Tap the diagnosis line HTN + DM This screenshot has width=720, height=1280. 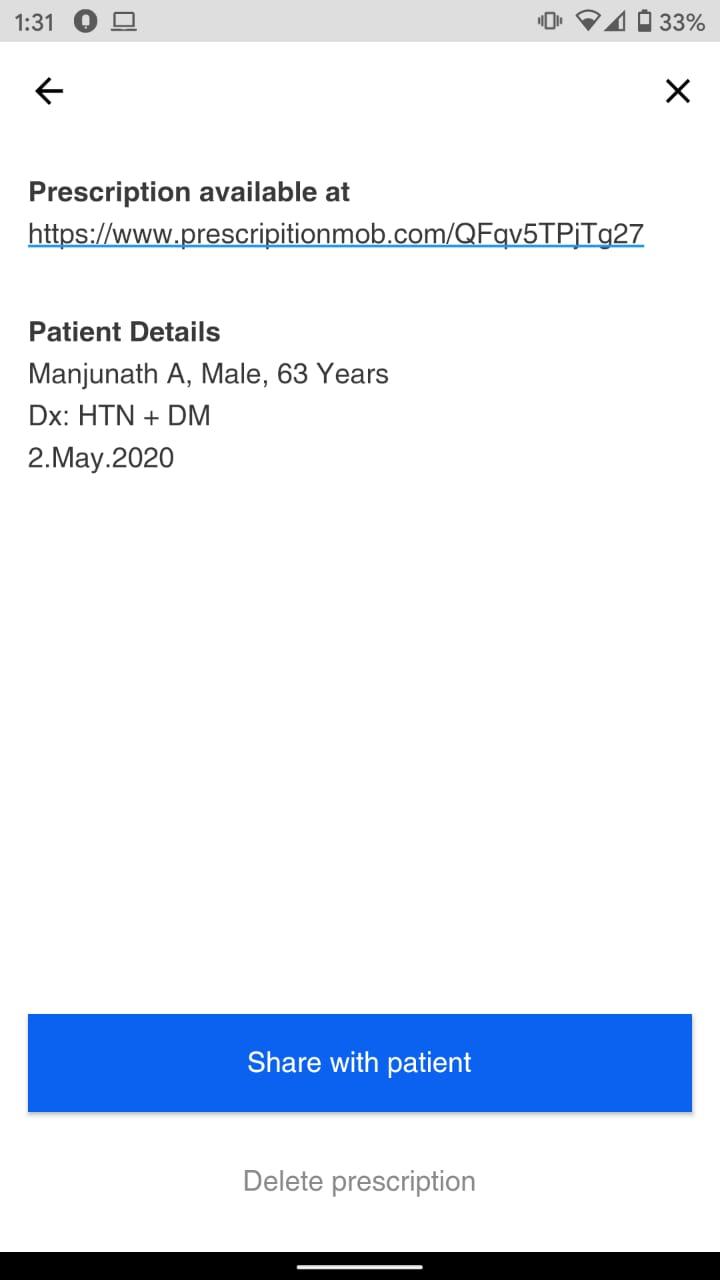click(x=120, y=415)
